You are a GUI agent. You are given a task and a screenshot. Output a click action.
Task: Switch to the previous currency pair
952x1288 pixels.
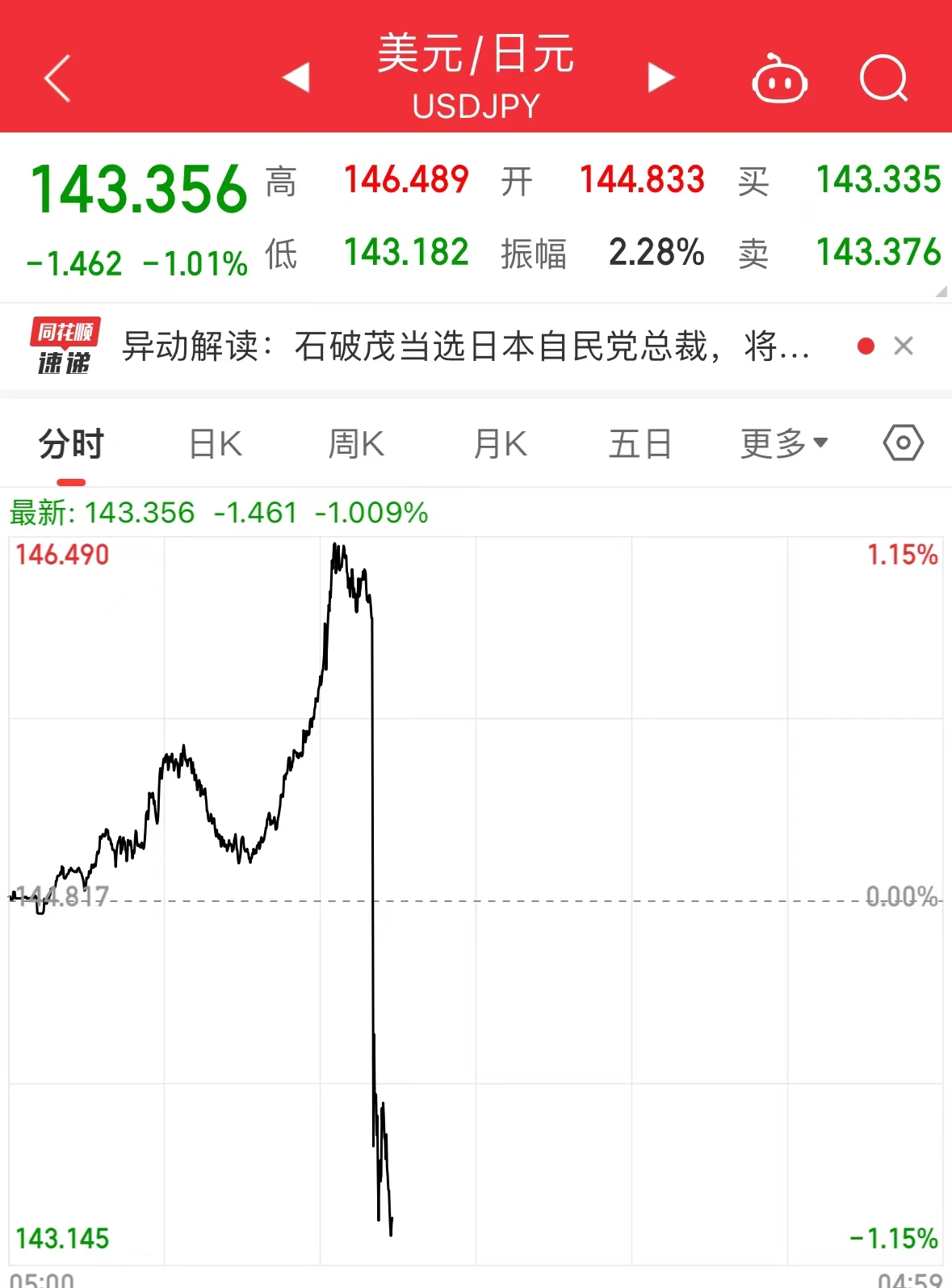pyautogui.click(x=296, y=78)
